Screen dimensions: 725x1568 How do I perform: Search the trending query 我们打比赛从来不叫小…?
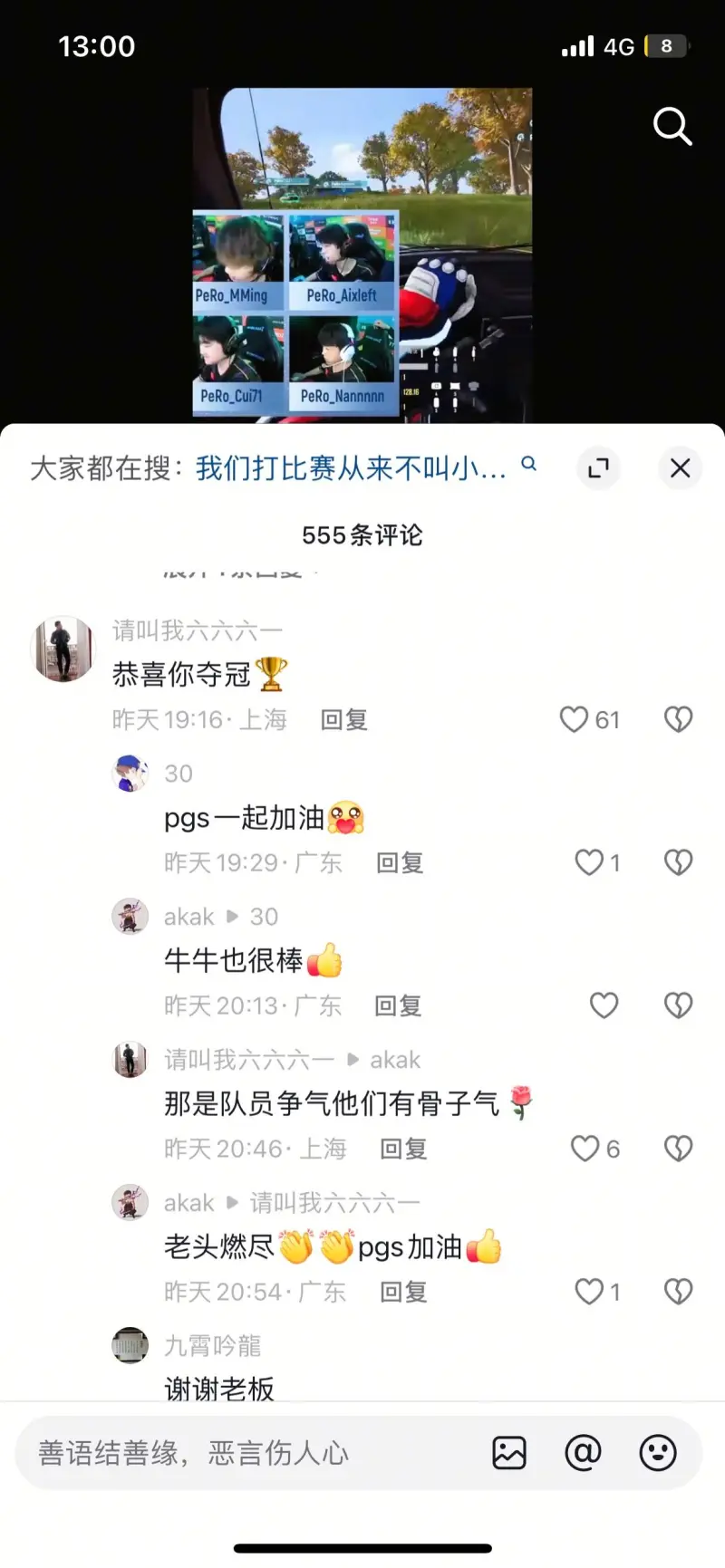[350, 468]
